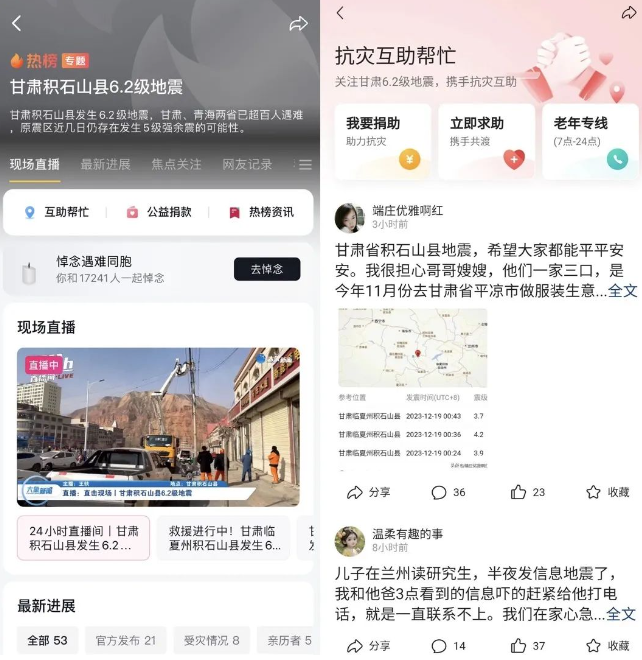The height and width of the screenshot is (660, 642).
Task: Expand 全文 on 端庄优雅啊红's post
Action: [622, 290]
